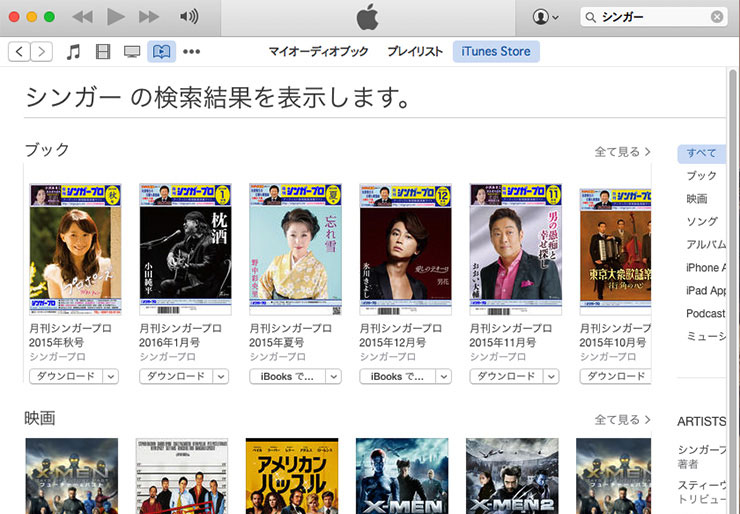See all results in 映画 section
The image size is (740, 514).
pos(622,420)
